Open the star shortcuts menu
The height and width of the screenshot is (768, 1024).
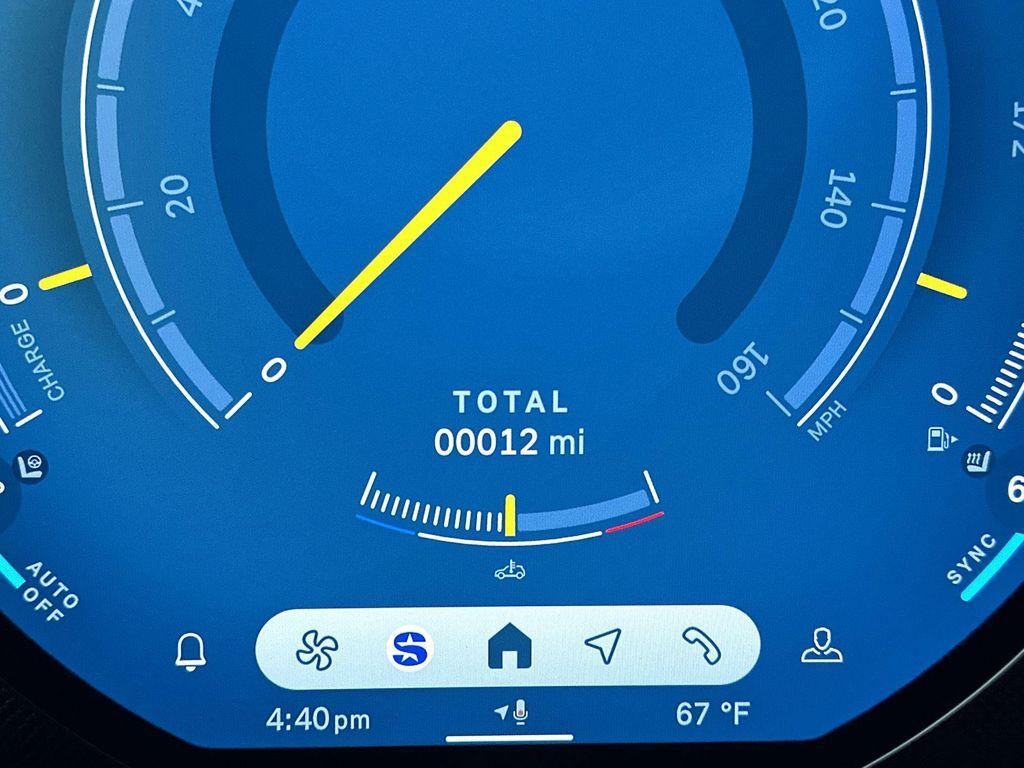pos(410,650)
